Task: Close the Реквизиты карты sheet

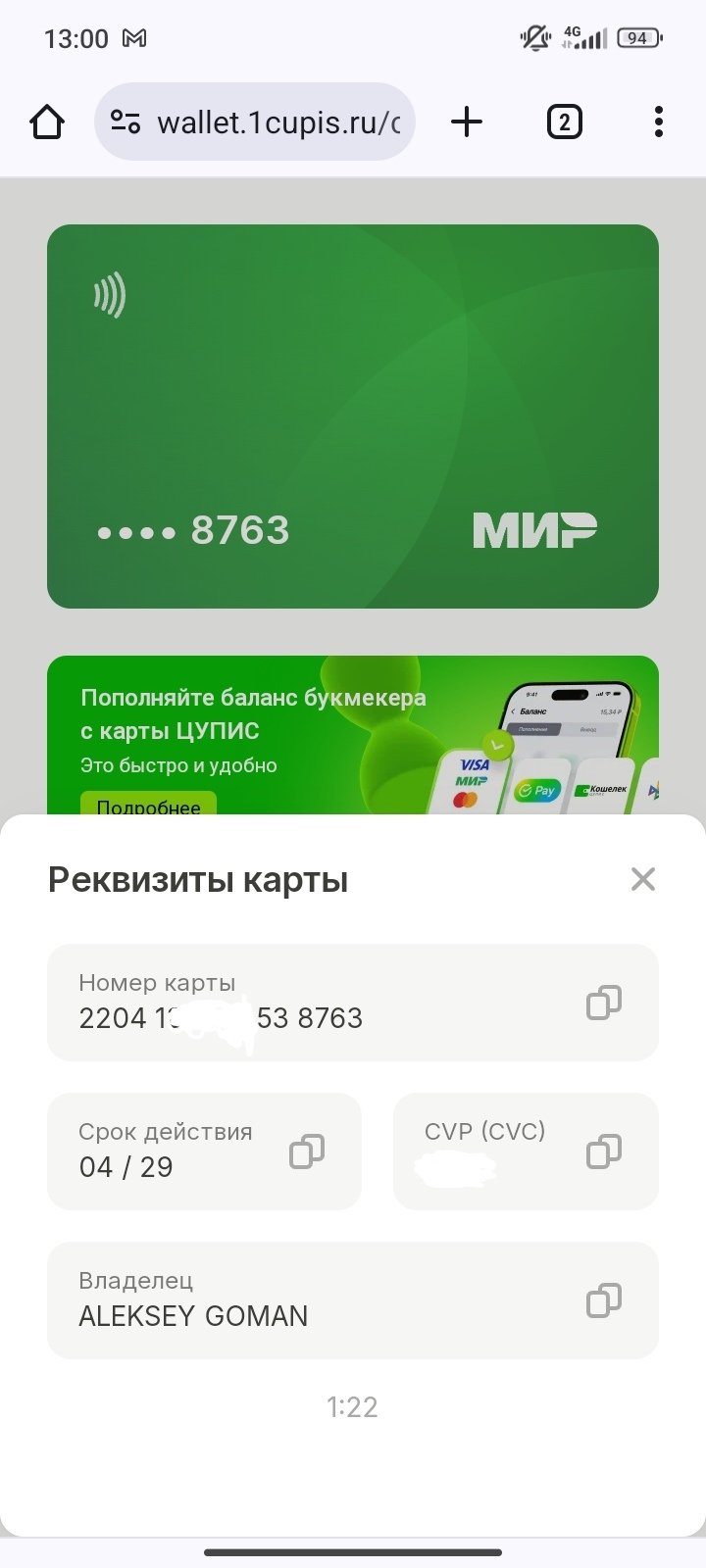Action: click(642, 879)
